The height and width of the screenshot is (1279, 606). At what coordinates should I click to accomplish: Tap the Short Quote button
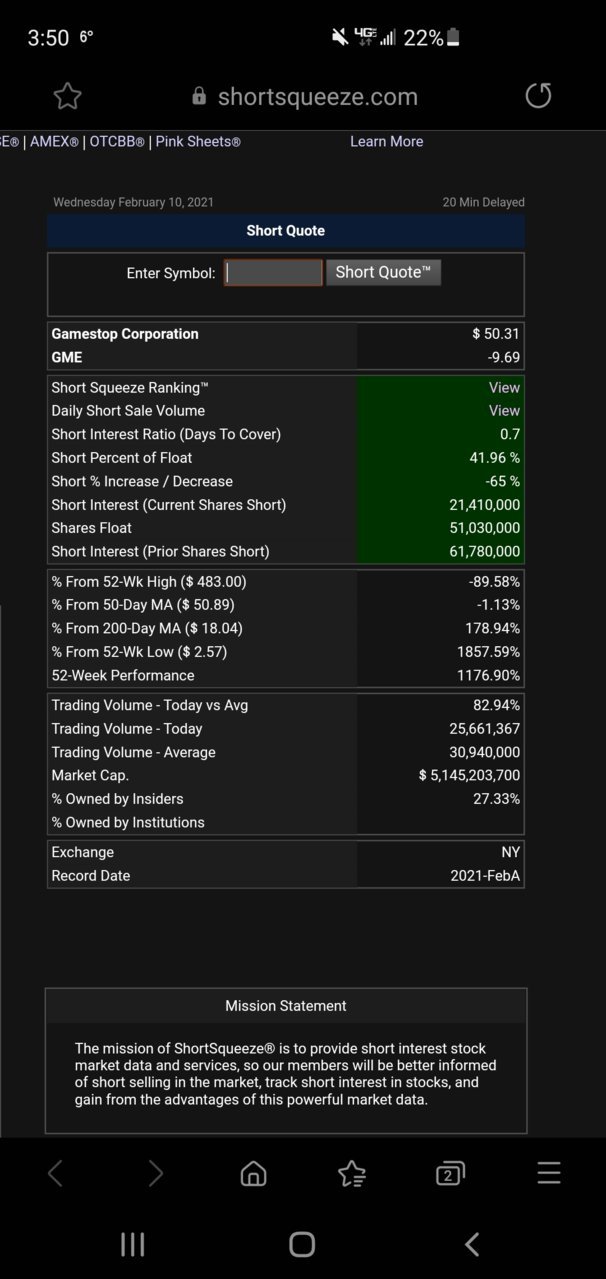click(x=383, y=272)
